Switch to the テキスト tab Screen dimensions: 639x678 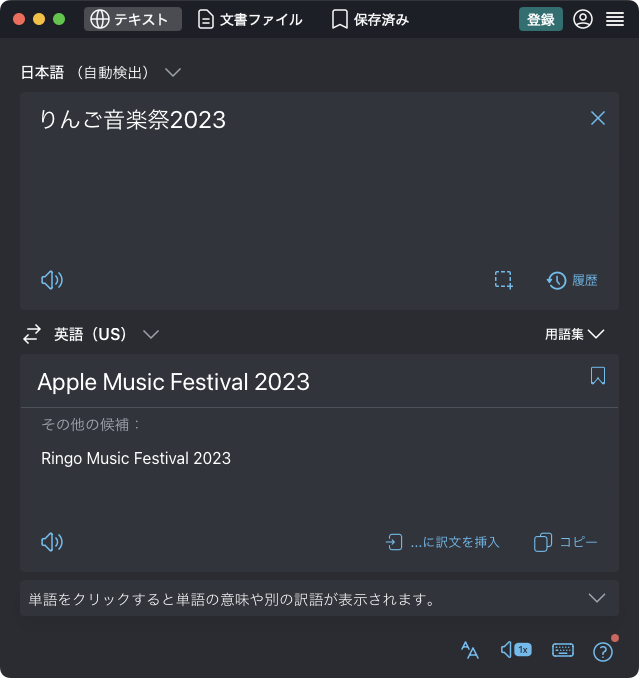pyautogui.click(x=133, y=19)
